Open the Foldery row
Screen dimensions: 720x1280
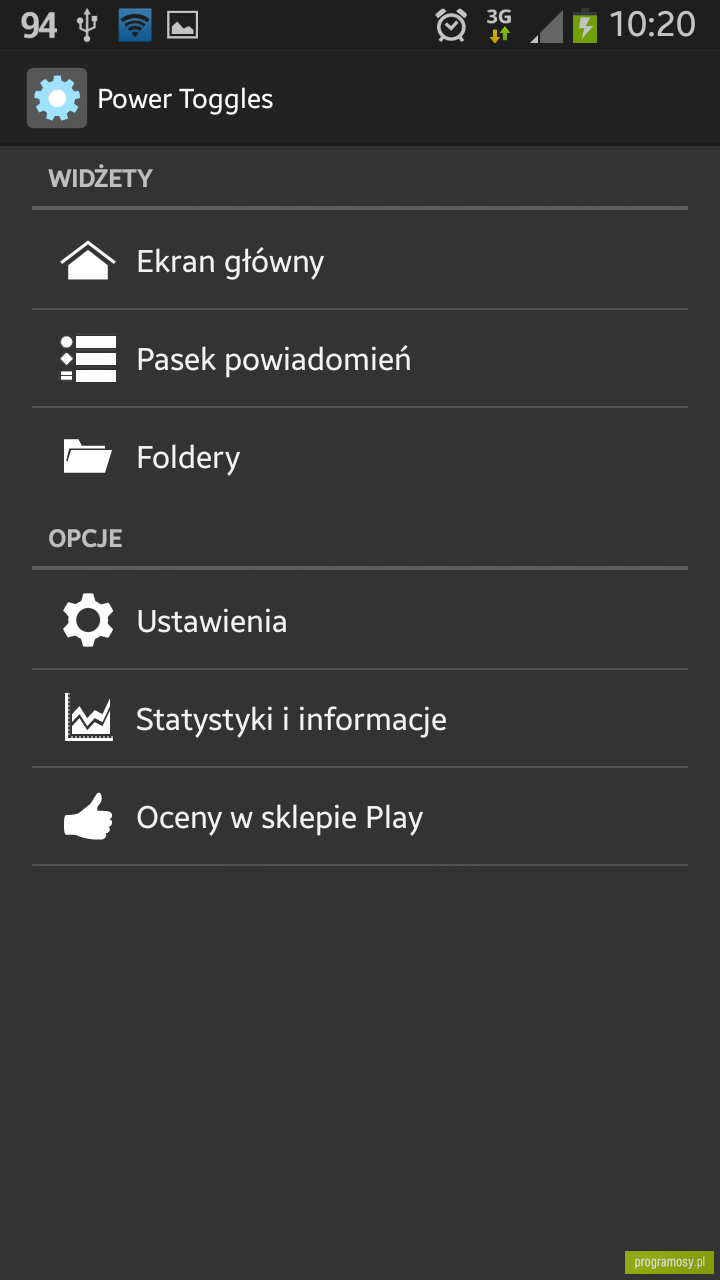360,457
